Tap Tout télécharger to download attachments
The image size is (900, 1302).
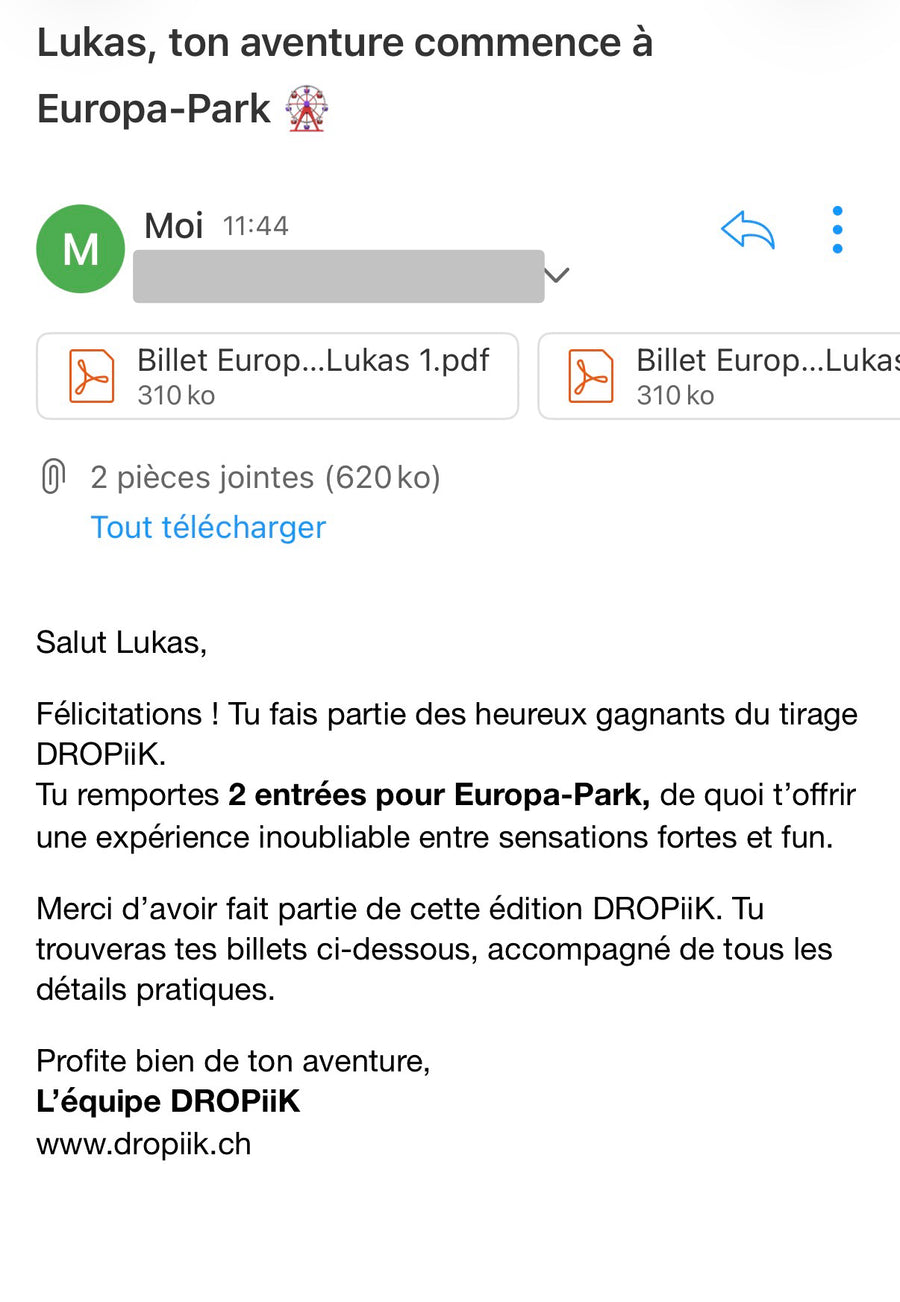click(207, 527)
